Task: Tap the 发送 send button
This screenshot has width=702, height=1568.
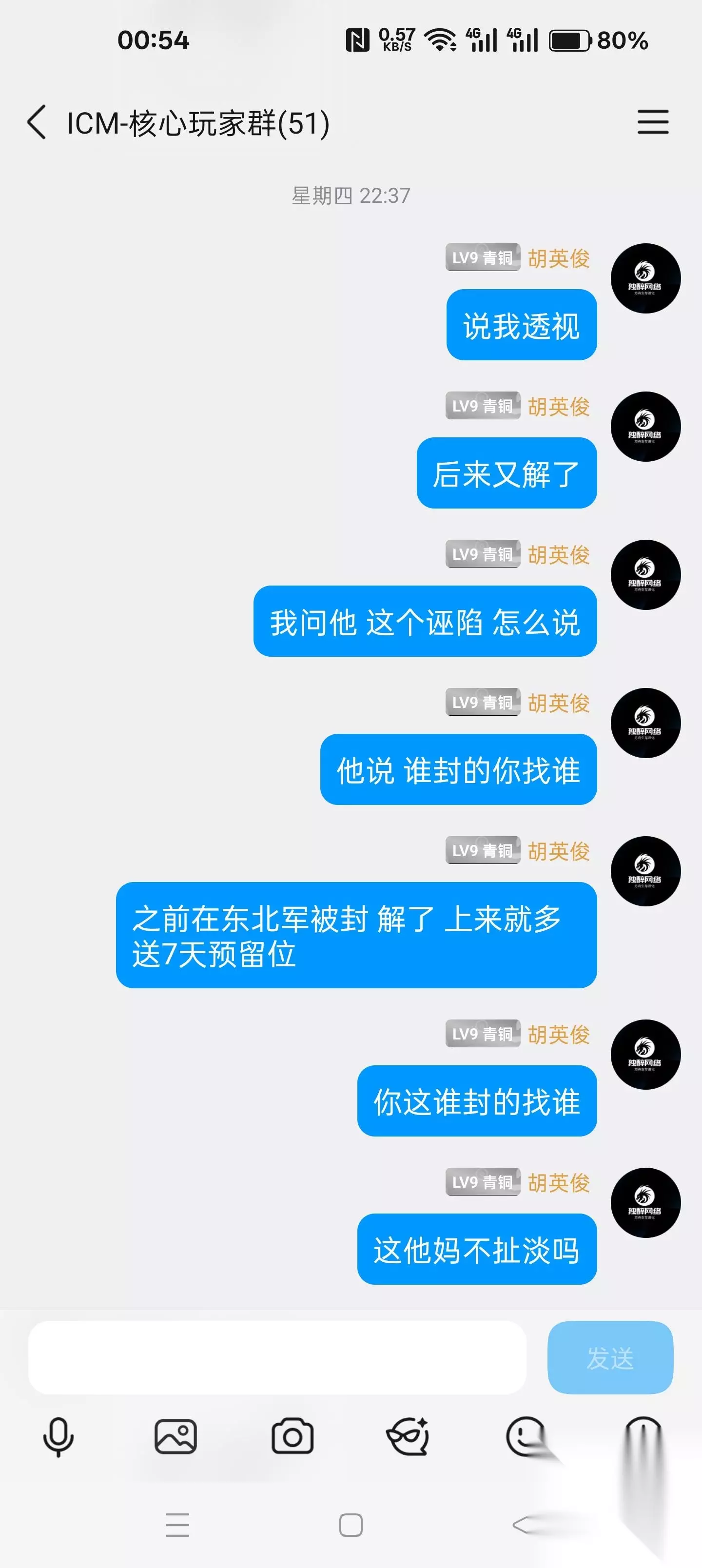Action: pyautogui.click(x=610, y=1357)
